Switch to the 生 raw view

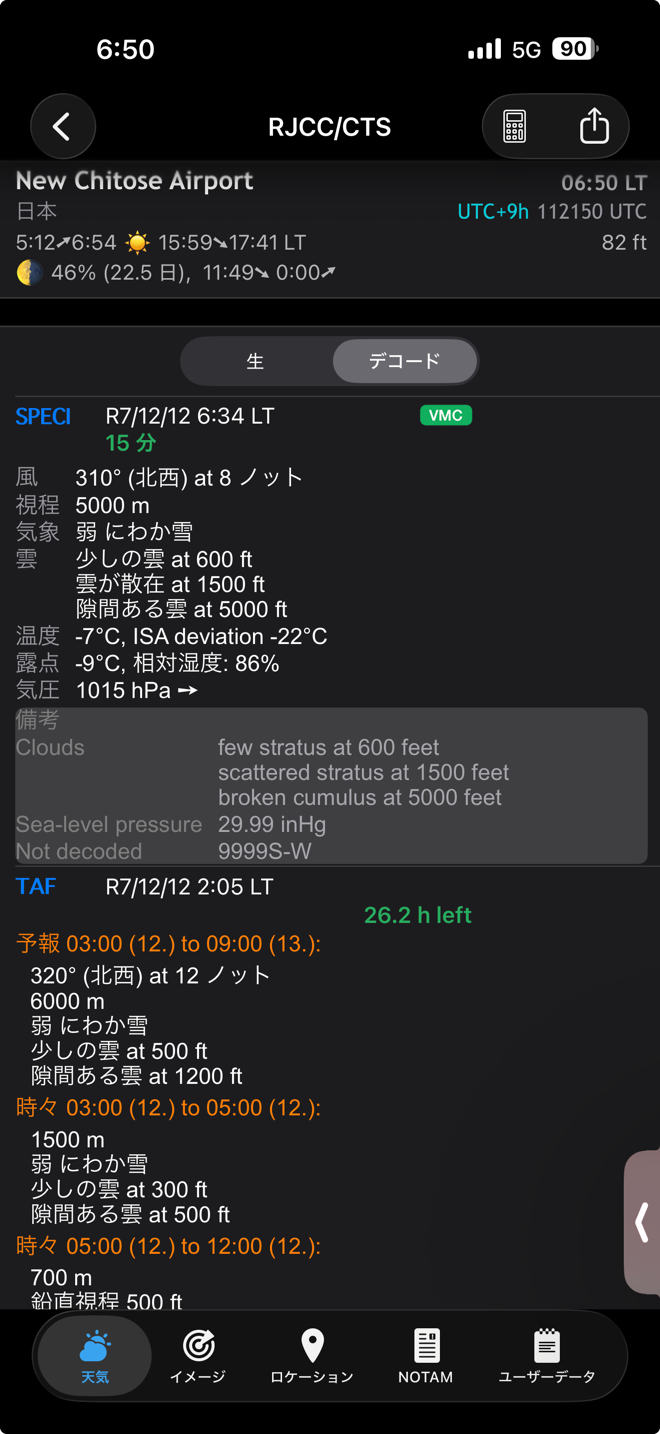256,361
